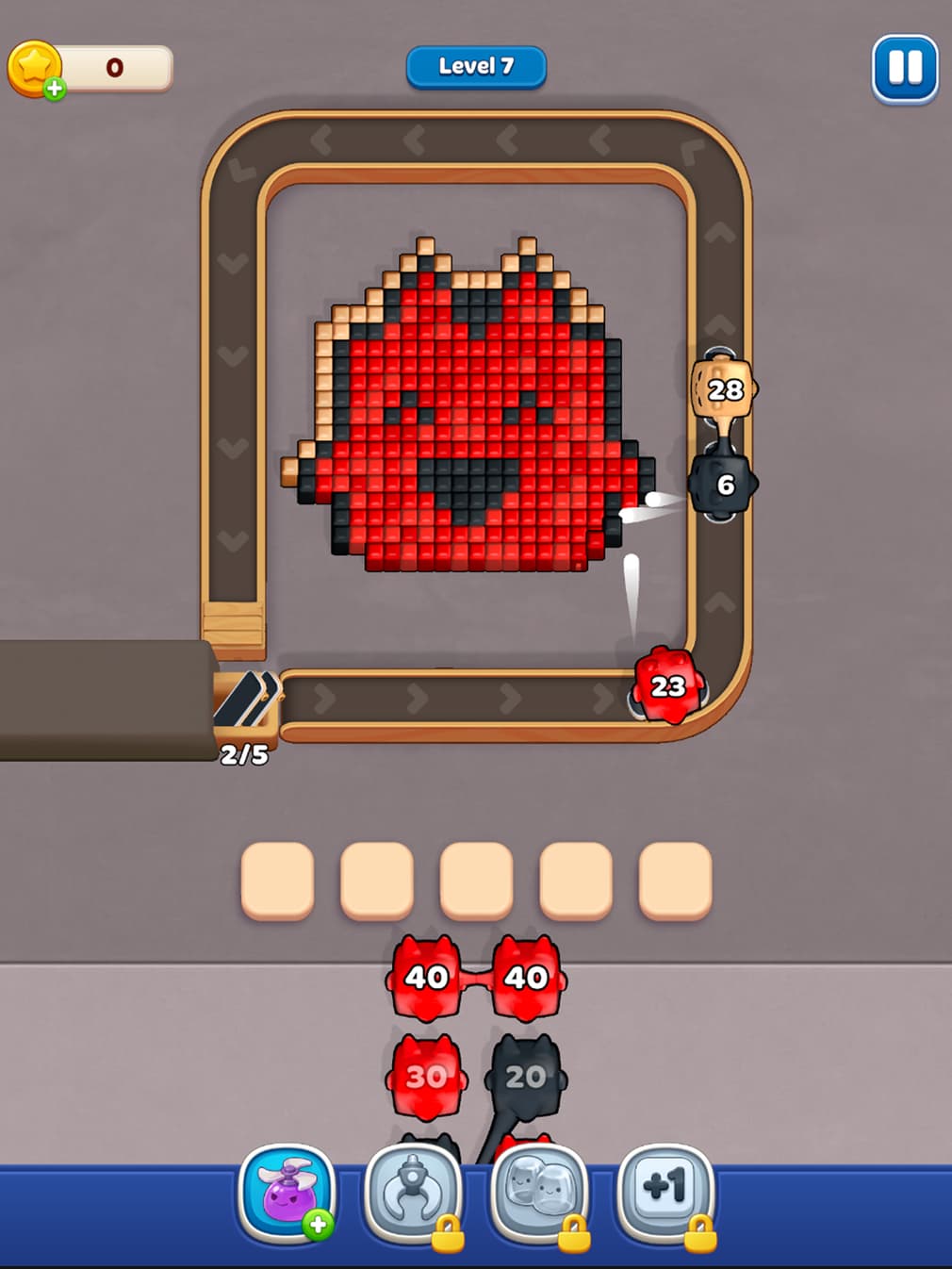Launch the left red 40 shooter
The width and height of the screenshot is (952, 1269).
pos(425,979)
